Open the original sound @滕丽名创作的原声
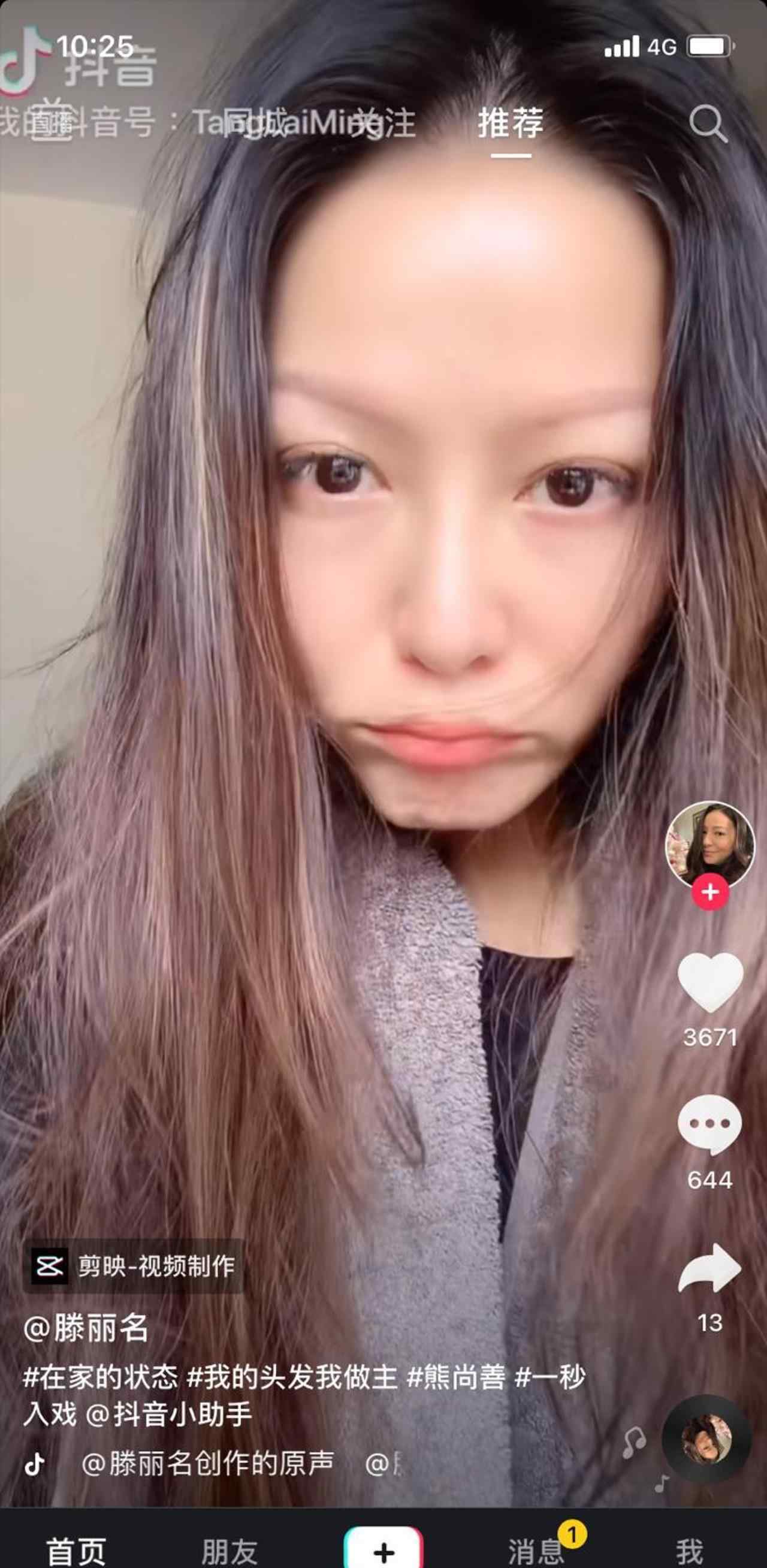Screen dimensions: 767x1568 [207, 1464]
